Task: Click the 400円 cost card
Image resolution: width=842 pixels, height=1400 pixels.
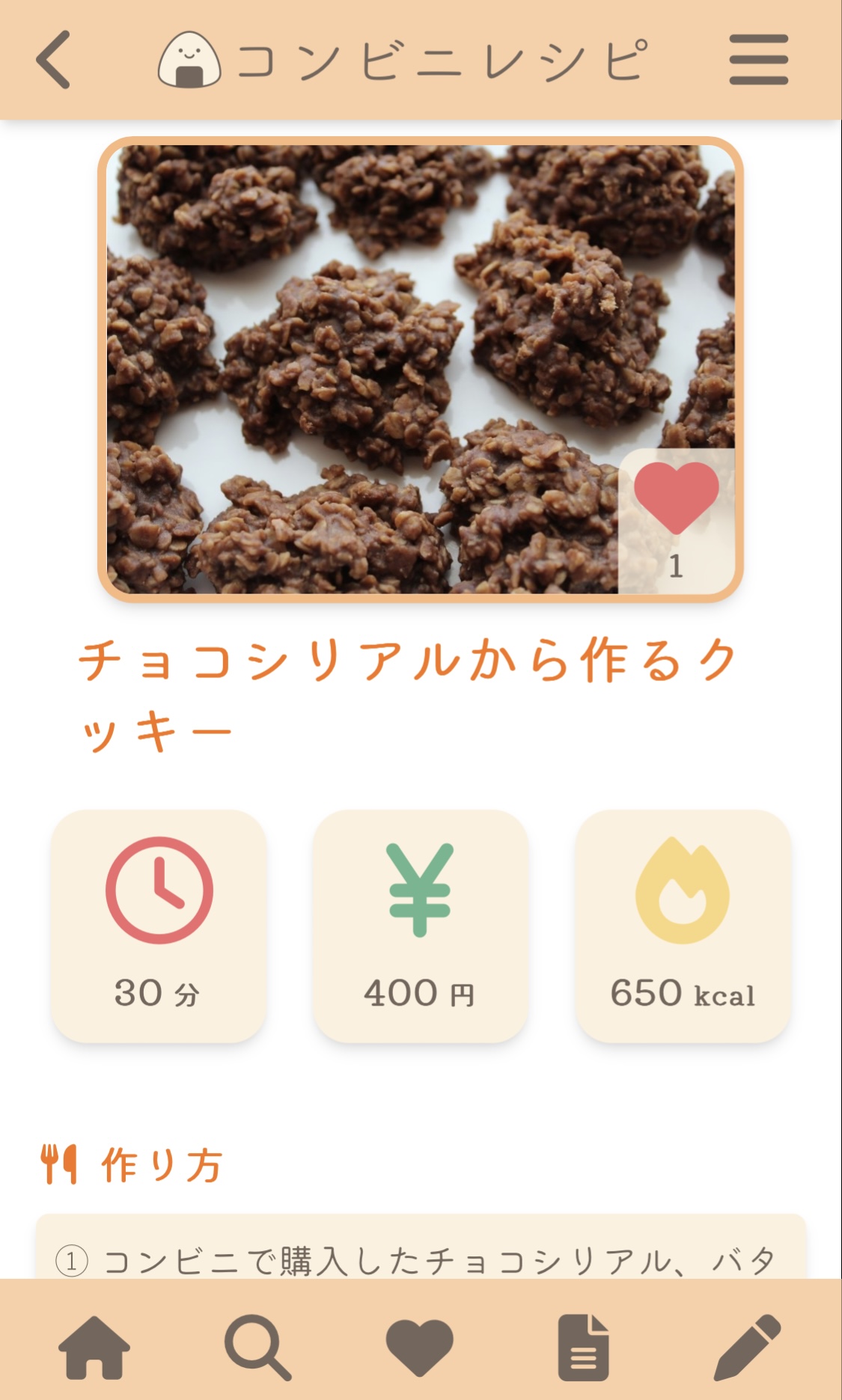Action: click(421, 928)
